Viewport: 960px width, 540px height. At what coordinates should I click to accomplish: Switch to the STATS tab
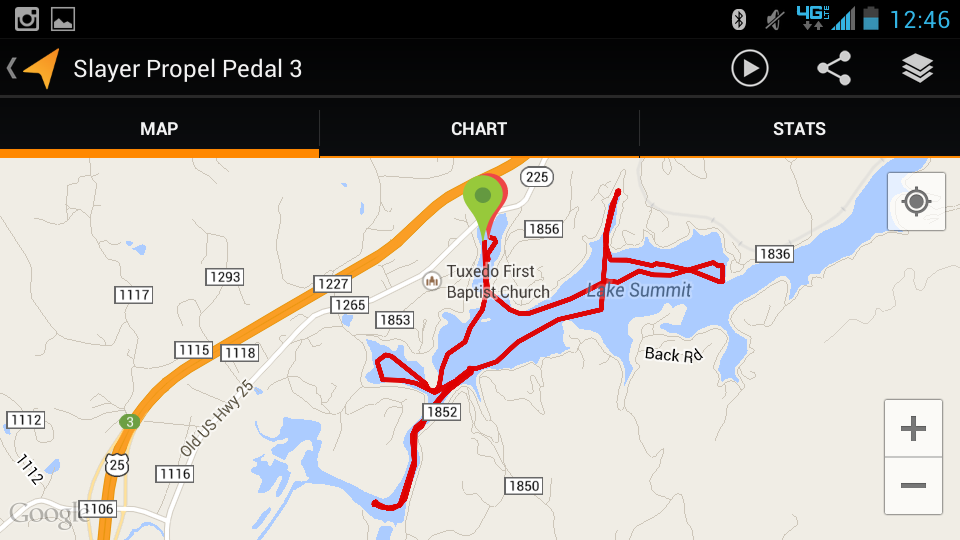(x=799, y=129)
